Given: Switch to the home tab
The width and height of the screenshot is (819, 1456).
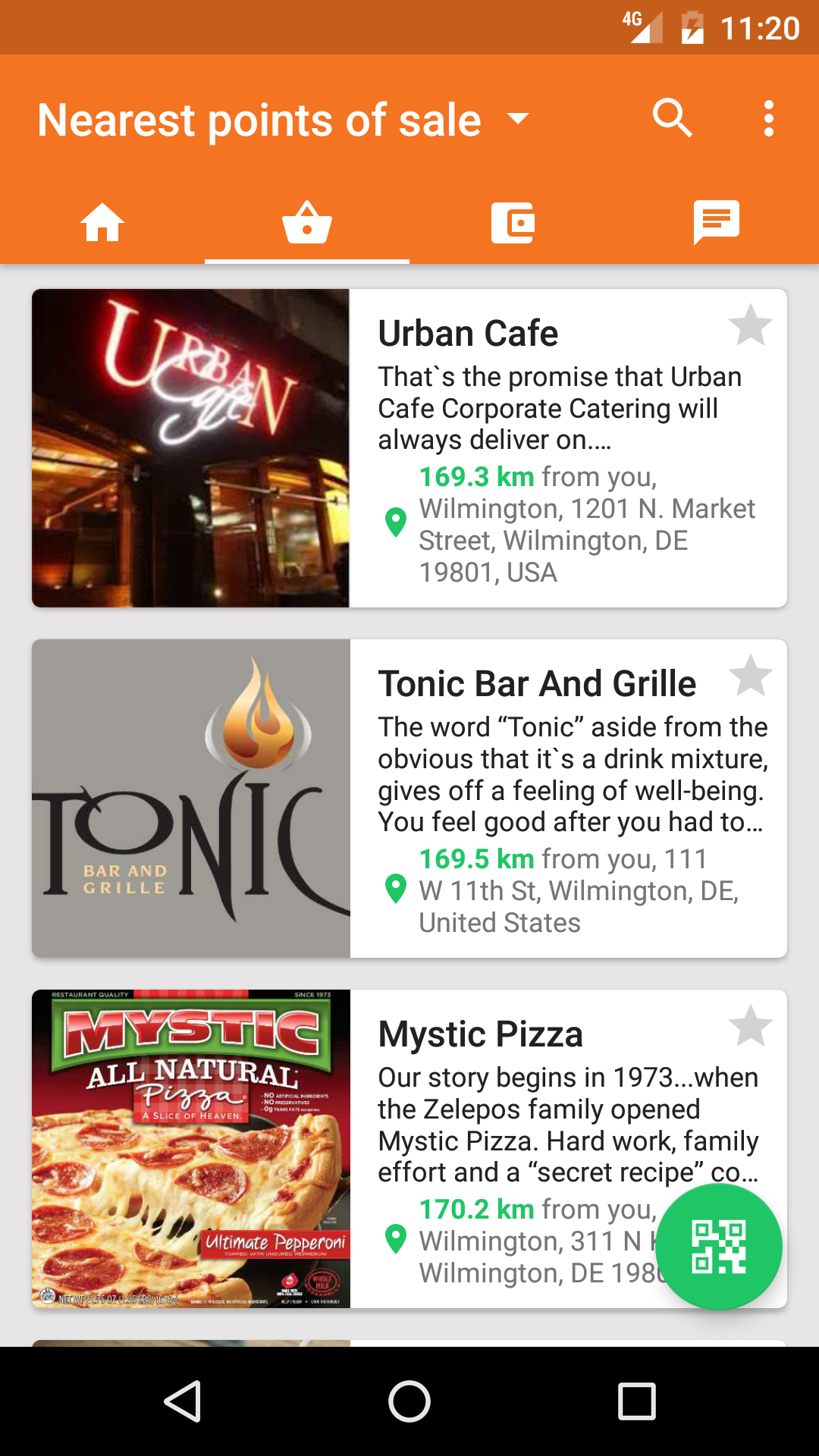Looking at the screenshot, I should 102,223.
